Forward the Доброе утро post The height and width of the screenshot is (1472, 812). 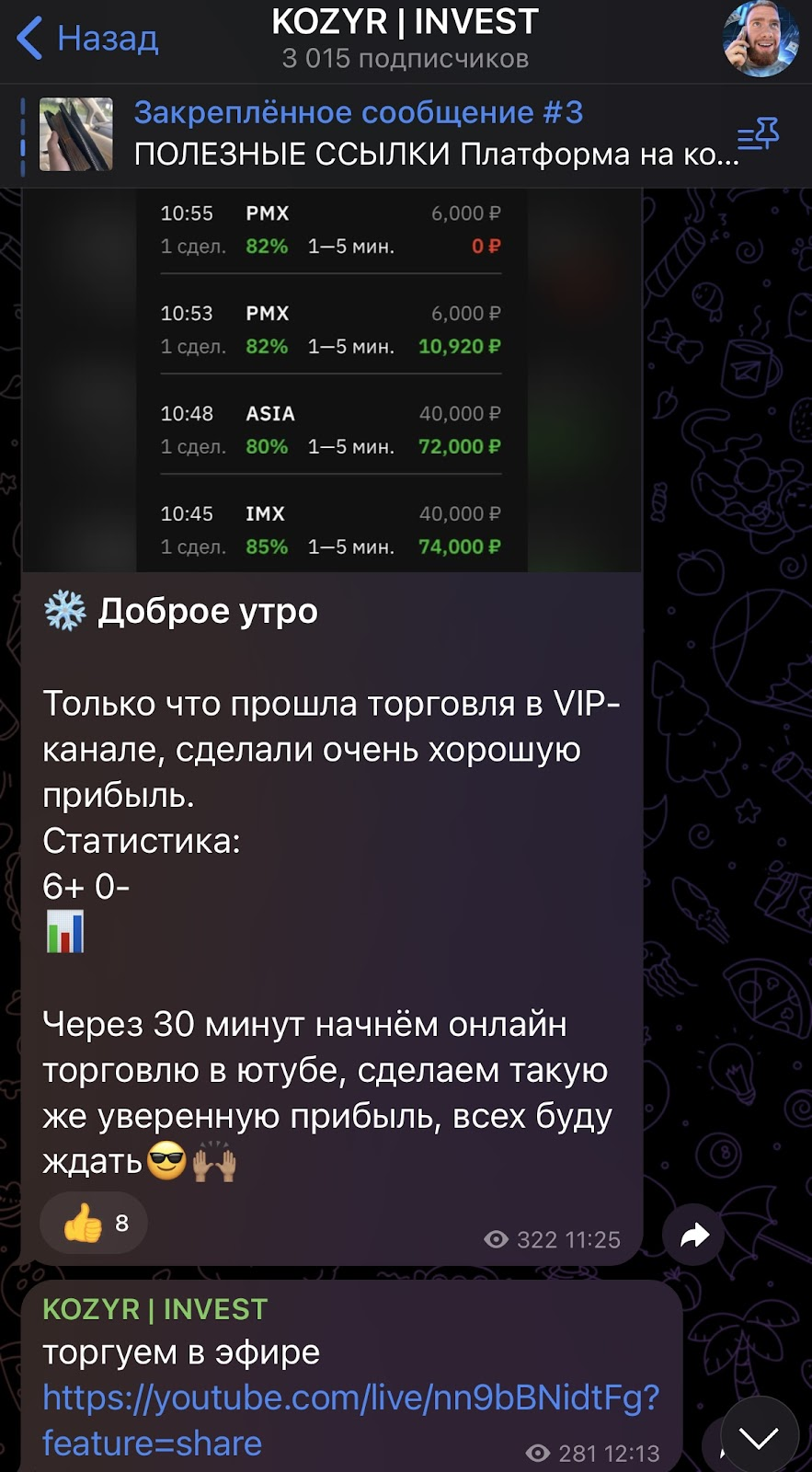694,1235
